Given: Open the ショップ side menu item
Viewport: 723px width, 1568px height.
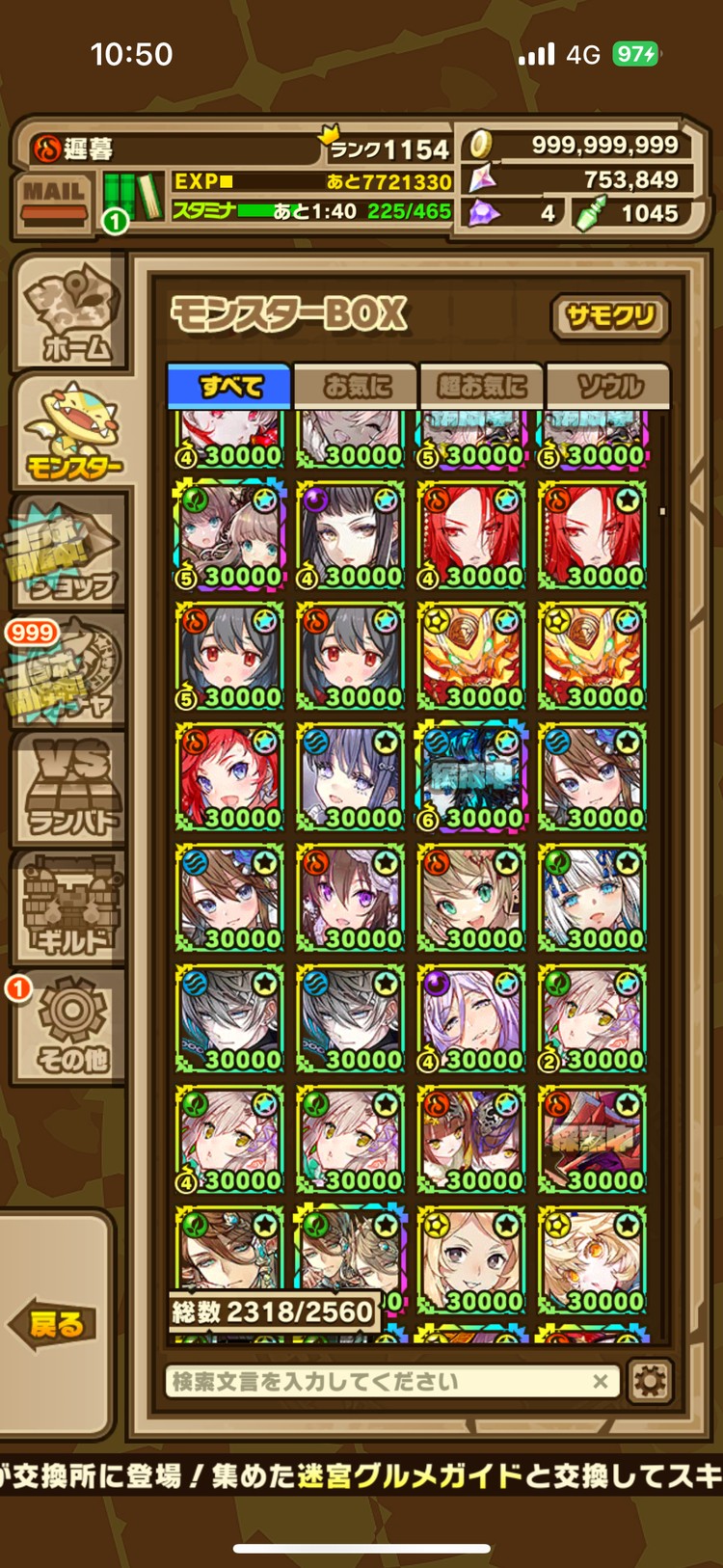Looking at the screenshot, I should point(69,550).
